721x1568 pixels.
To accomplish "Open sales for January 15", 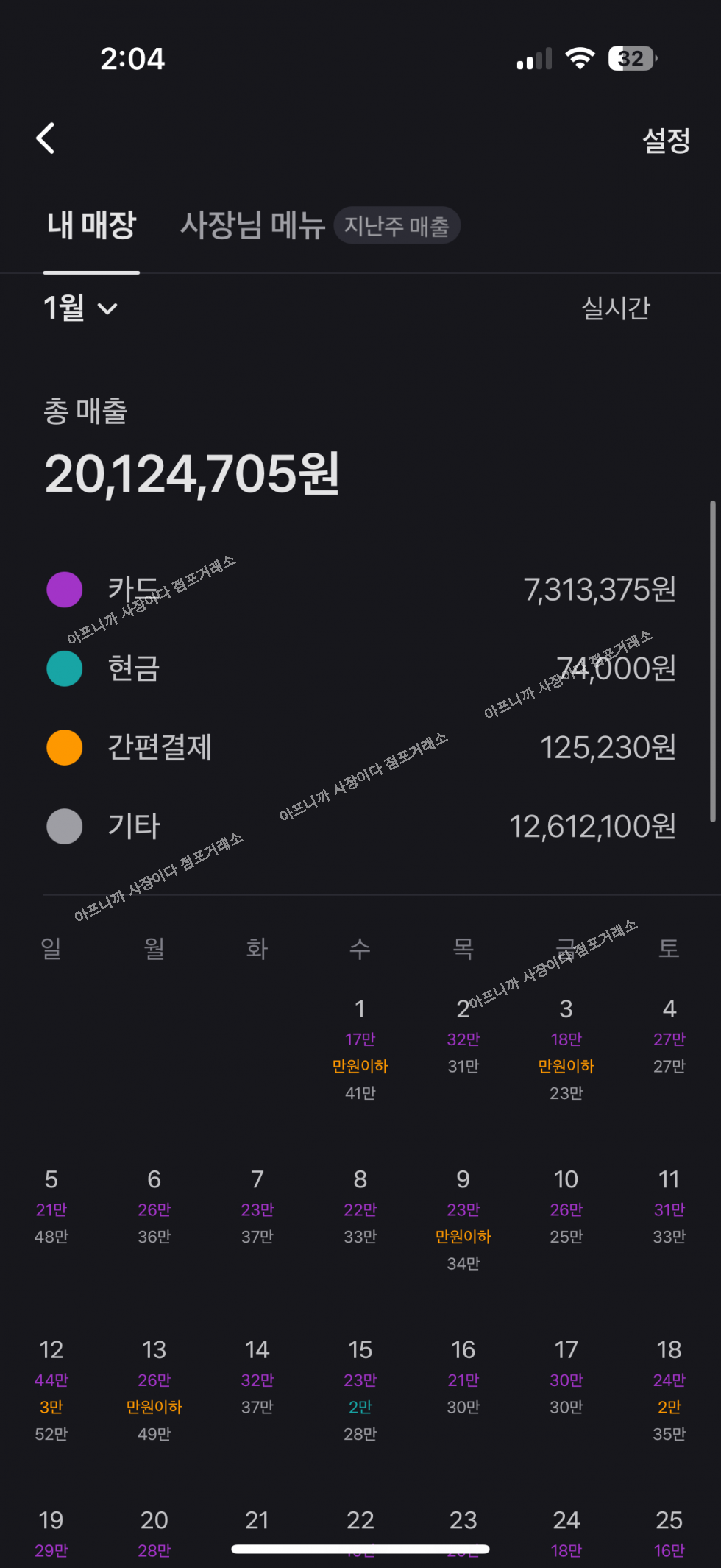I will (x=360, y=1391).
